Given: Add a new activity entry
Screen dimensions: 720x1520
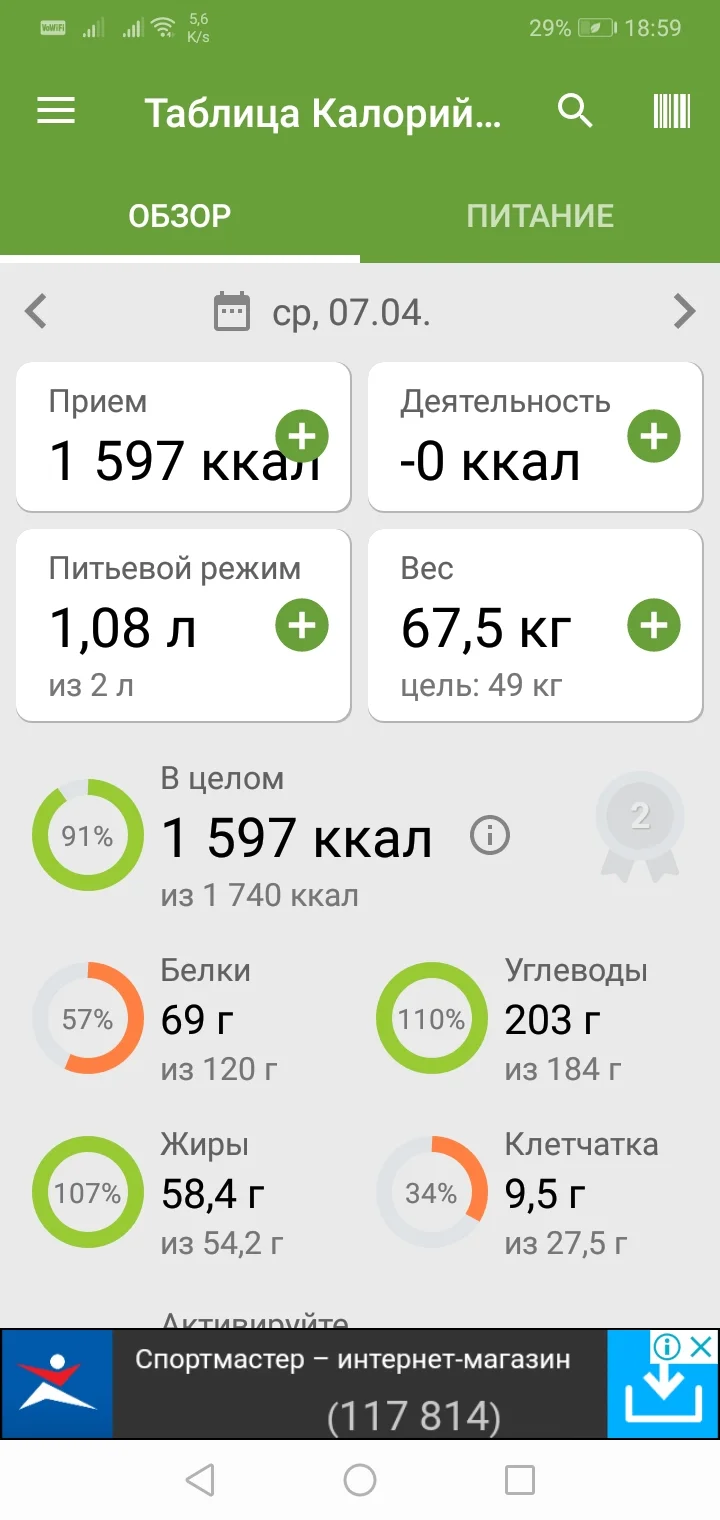Looking at the screenshot, I should click(x=653, y=436).
